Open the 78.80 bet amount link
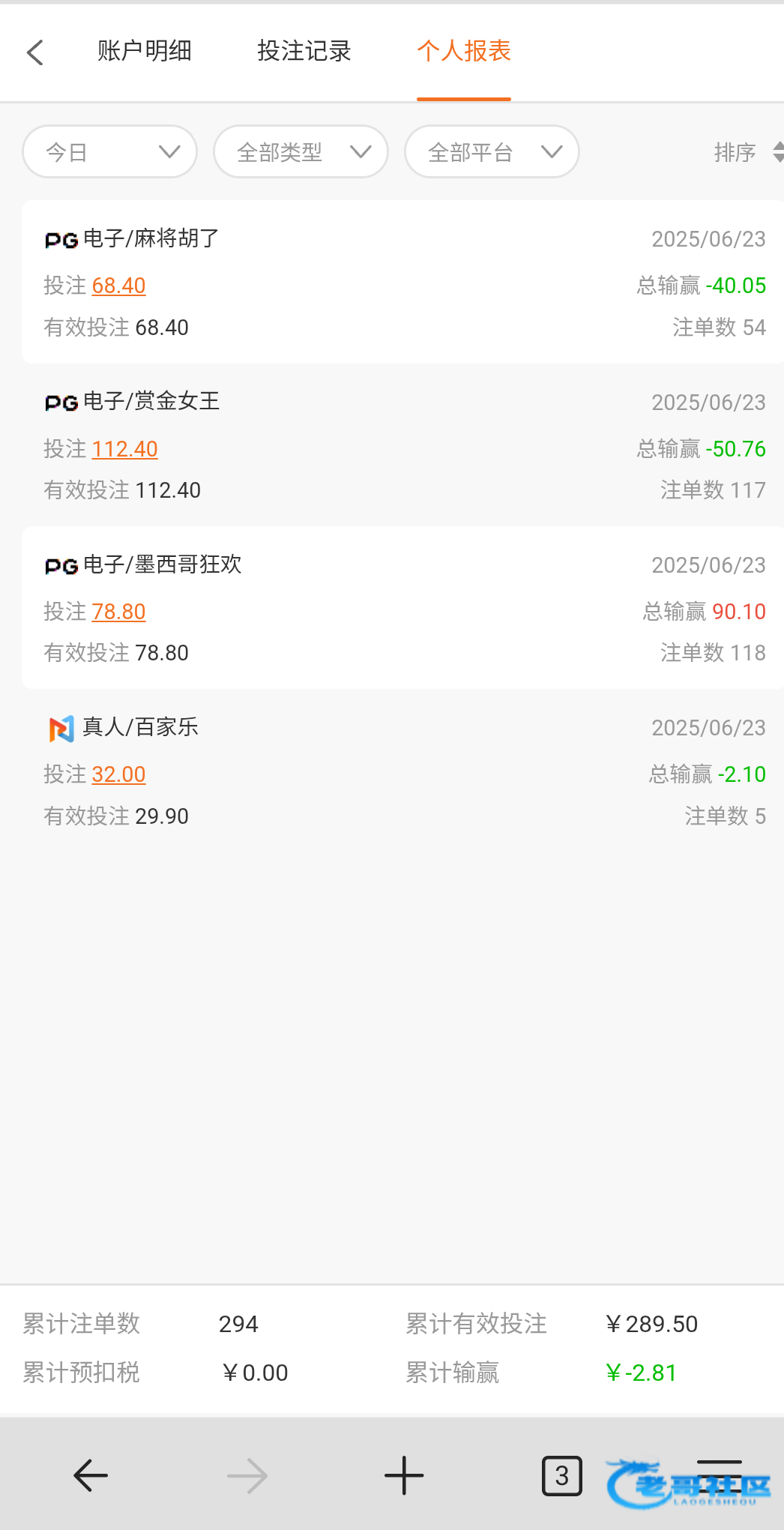Viewport: 784px width, 1530px height. (x=118, y=612)
